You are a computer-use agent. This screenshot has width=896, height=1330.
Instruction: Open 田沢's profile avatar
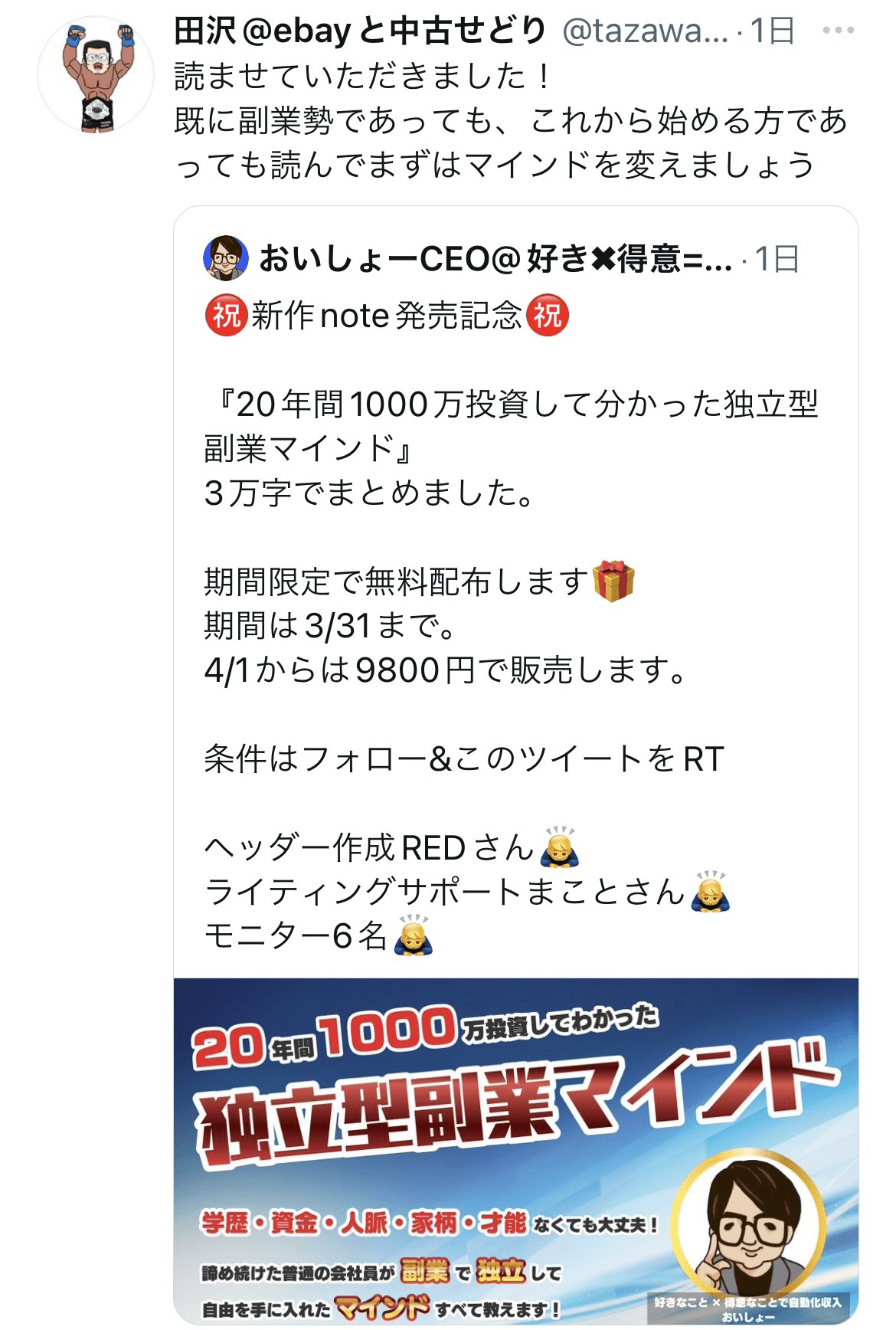click(96, 75)
